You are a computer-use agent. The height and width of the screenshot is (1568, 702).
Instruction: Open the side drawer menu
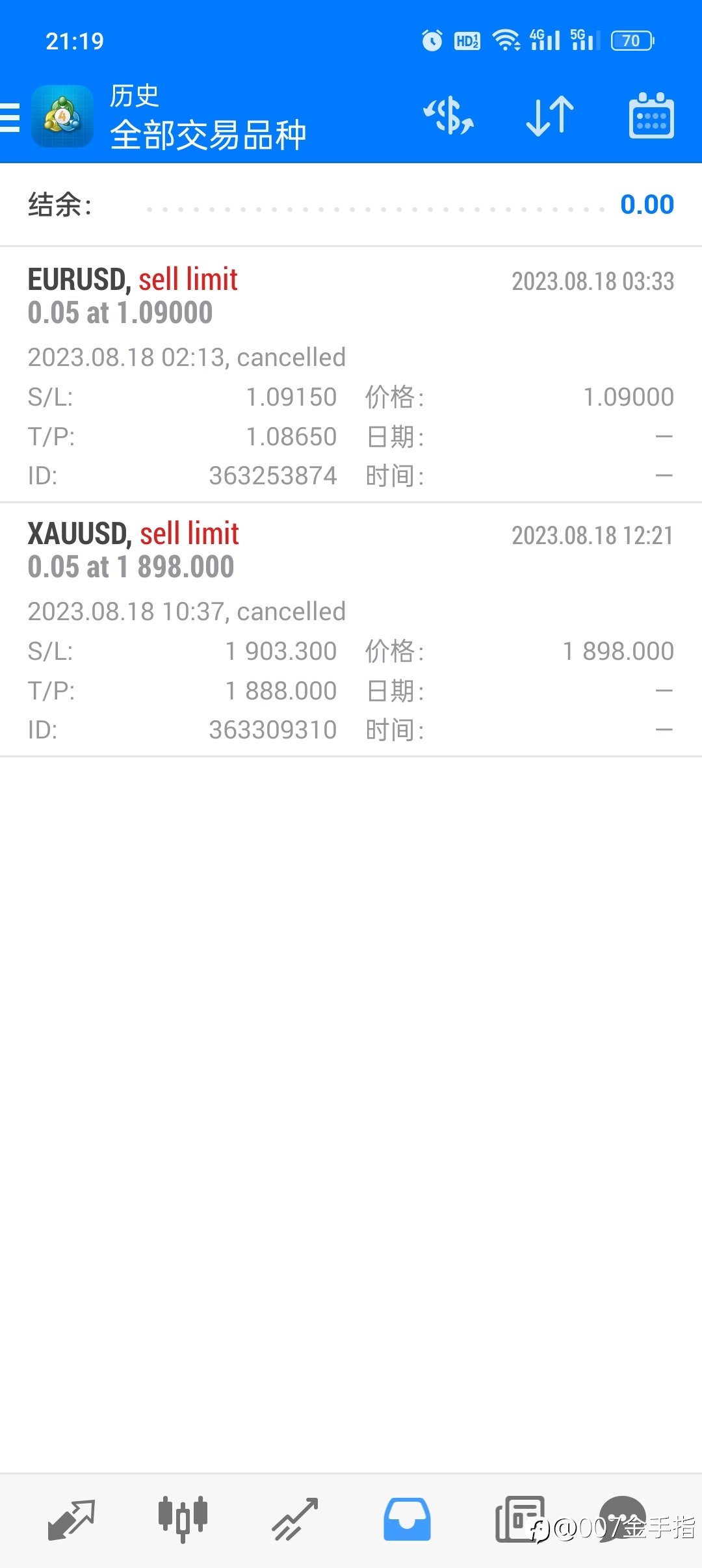point(10,117)
